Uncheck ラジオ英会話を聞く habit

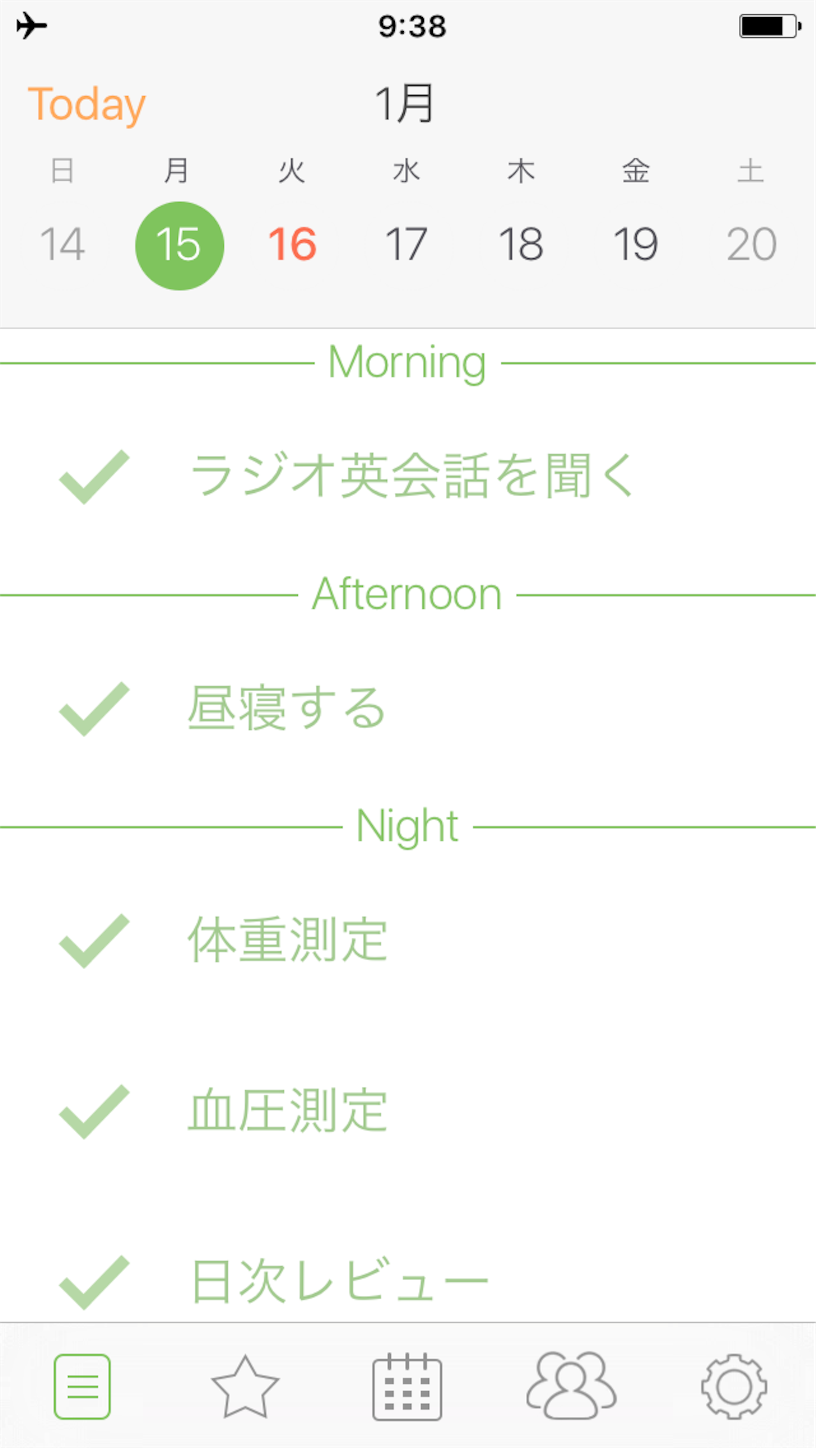coord(94,476)
